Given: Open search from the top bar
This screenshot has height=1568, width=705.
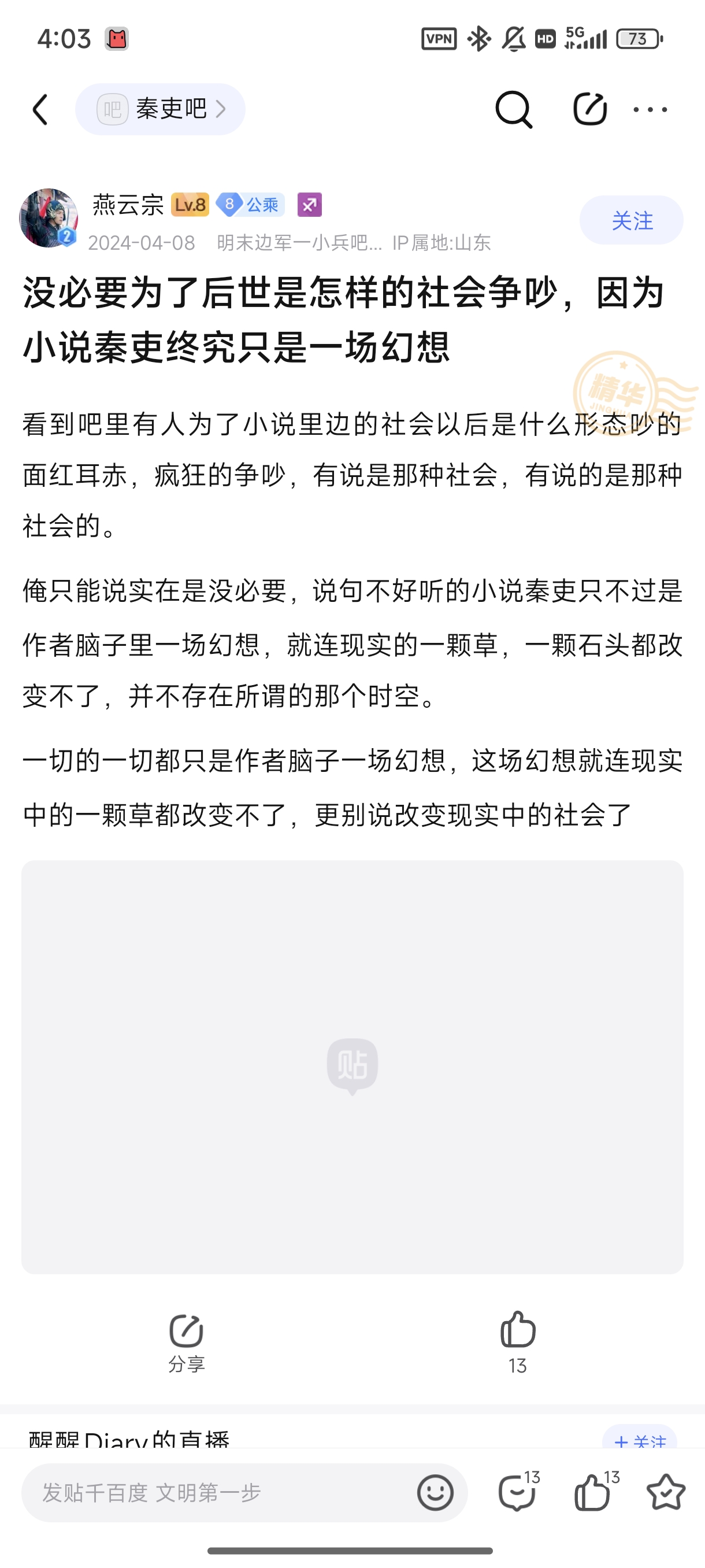Looking at the screenshot, I should (513, 110).
